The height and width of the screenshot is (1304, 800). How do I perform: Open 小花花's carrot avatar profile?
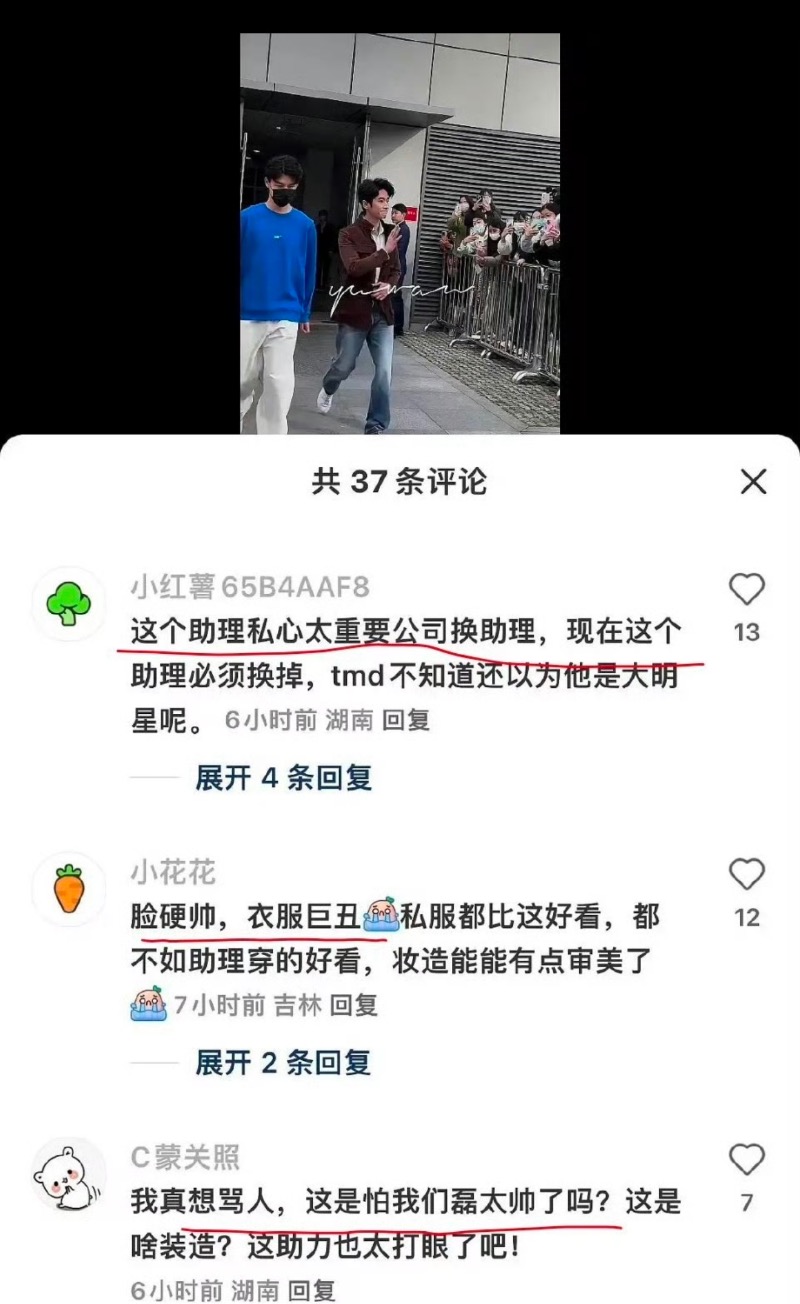click(x=69, y=889)
